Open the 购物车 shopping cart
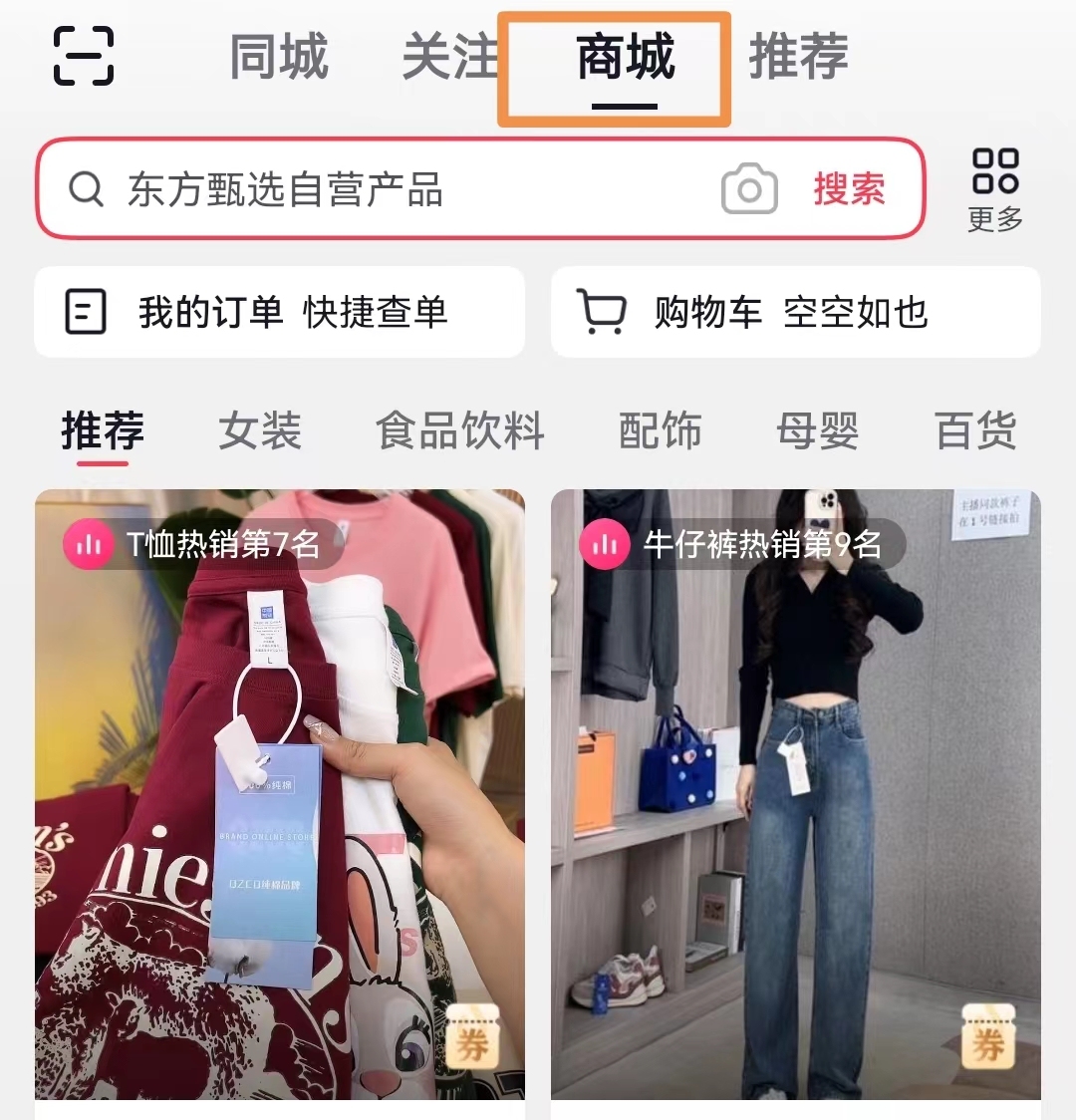The height and width of the screenshot is (1120, 1076). pos(795,313)
